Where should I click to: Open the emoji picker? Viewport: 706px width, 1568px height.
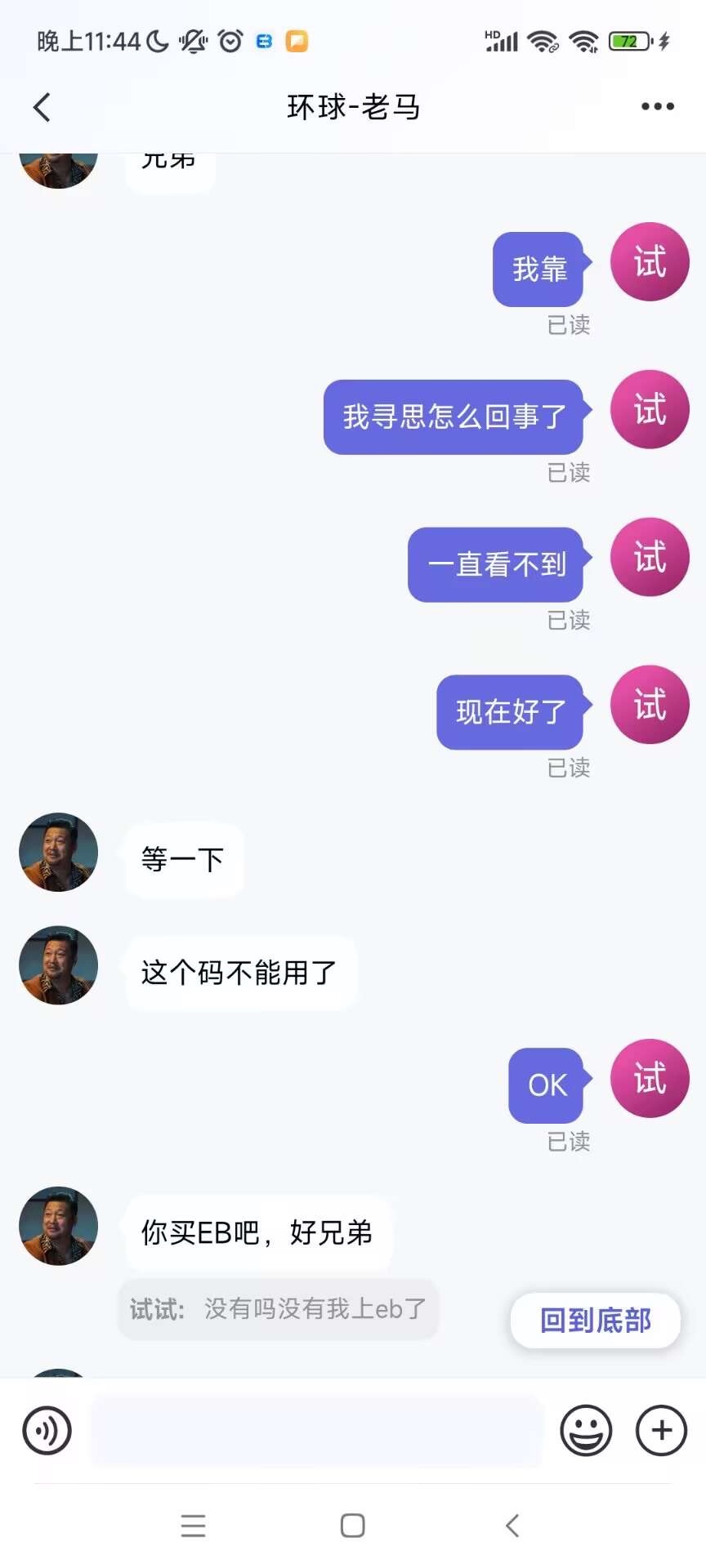tap(585, 1431)
